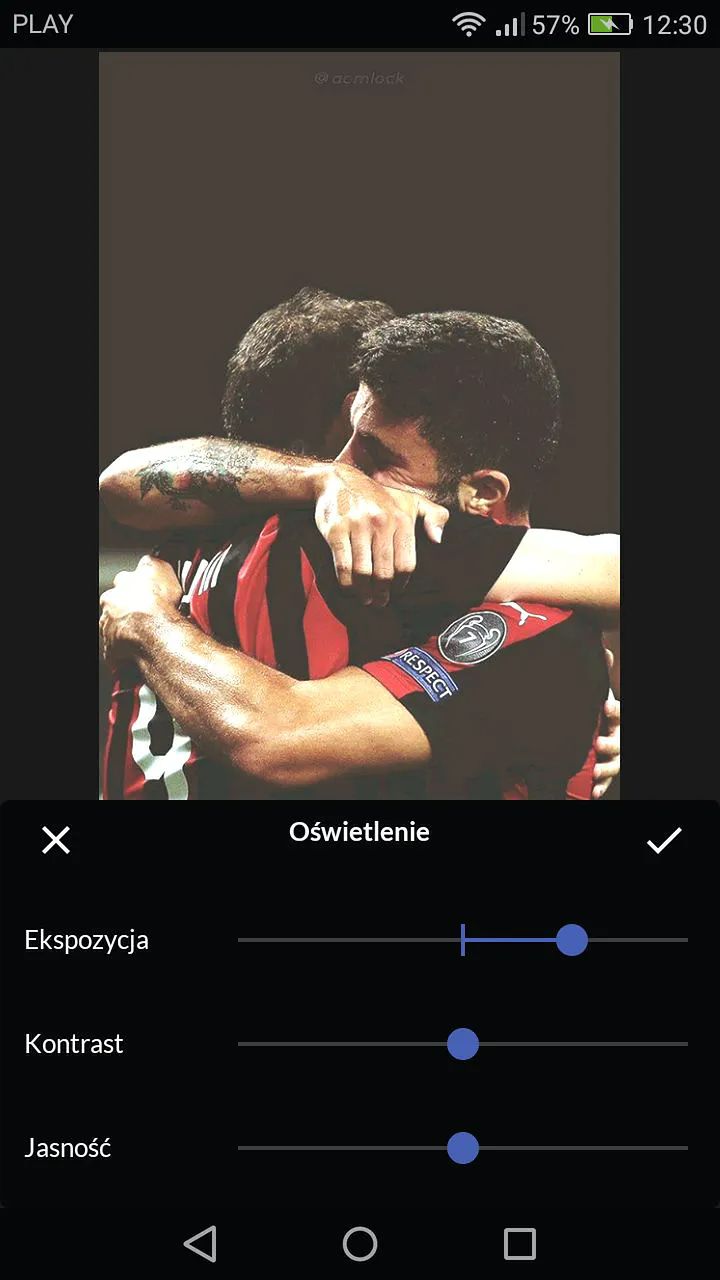Tap the Jasność slider handle
This screenshot has height=1280, width=720.
(462, 1148)
